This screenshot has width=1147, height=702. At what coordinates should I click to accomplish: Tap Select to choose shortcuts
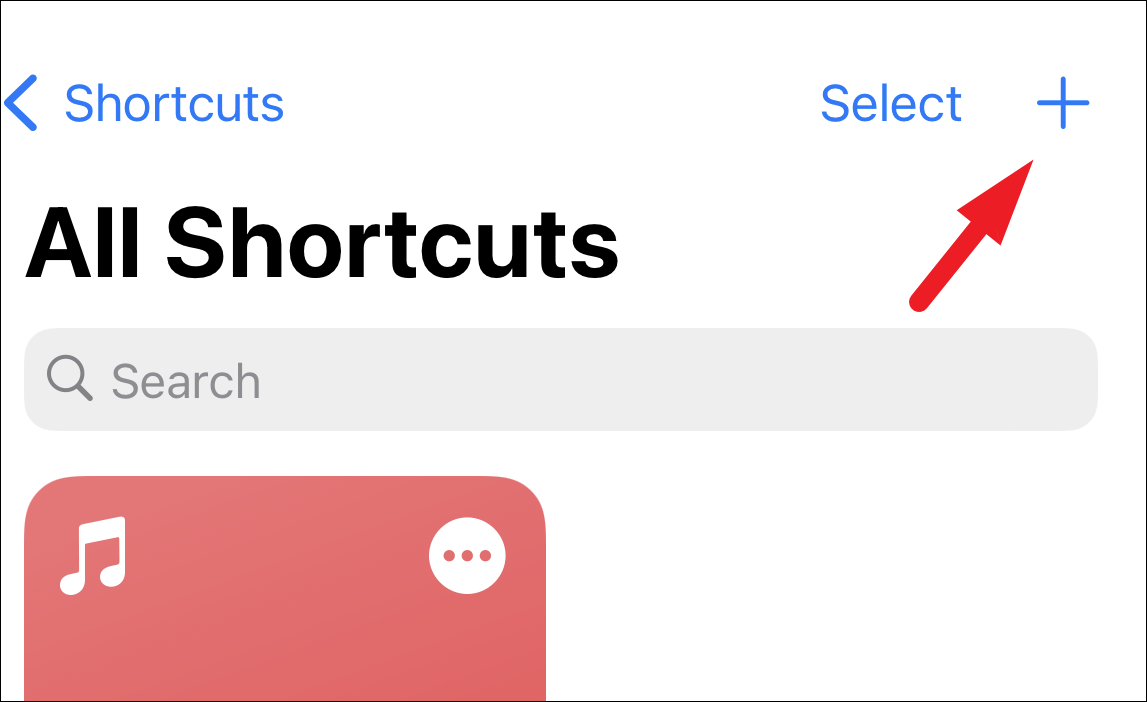[890, 103]
